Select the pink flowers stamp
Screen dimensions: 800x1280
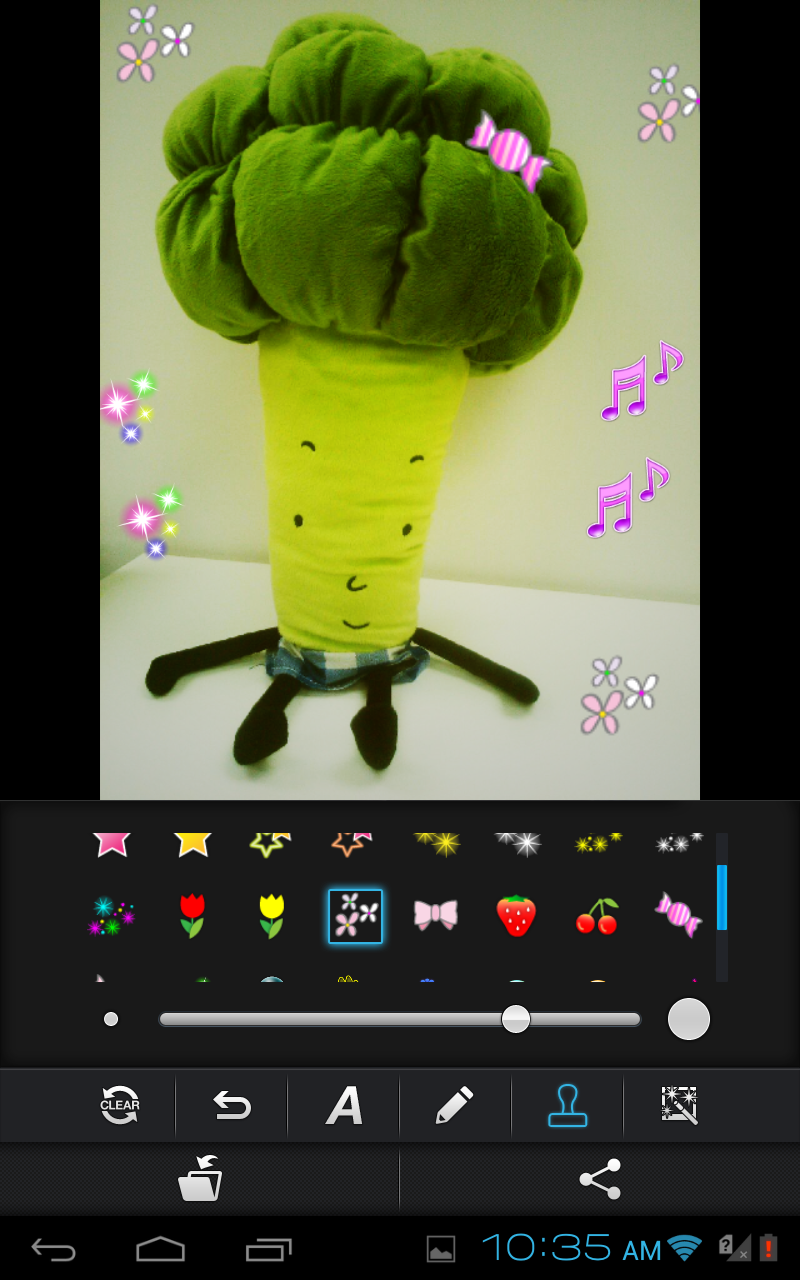pos(355,916)
